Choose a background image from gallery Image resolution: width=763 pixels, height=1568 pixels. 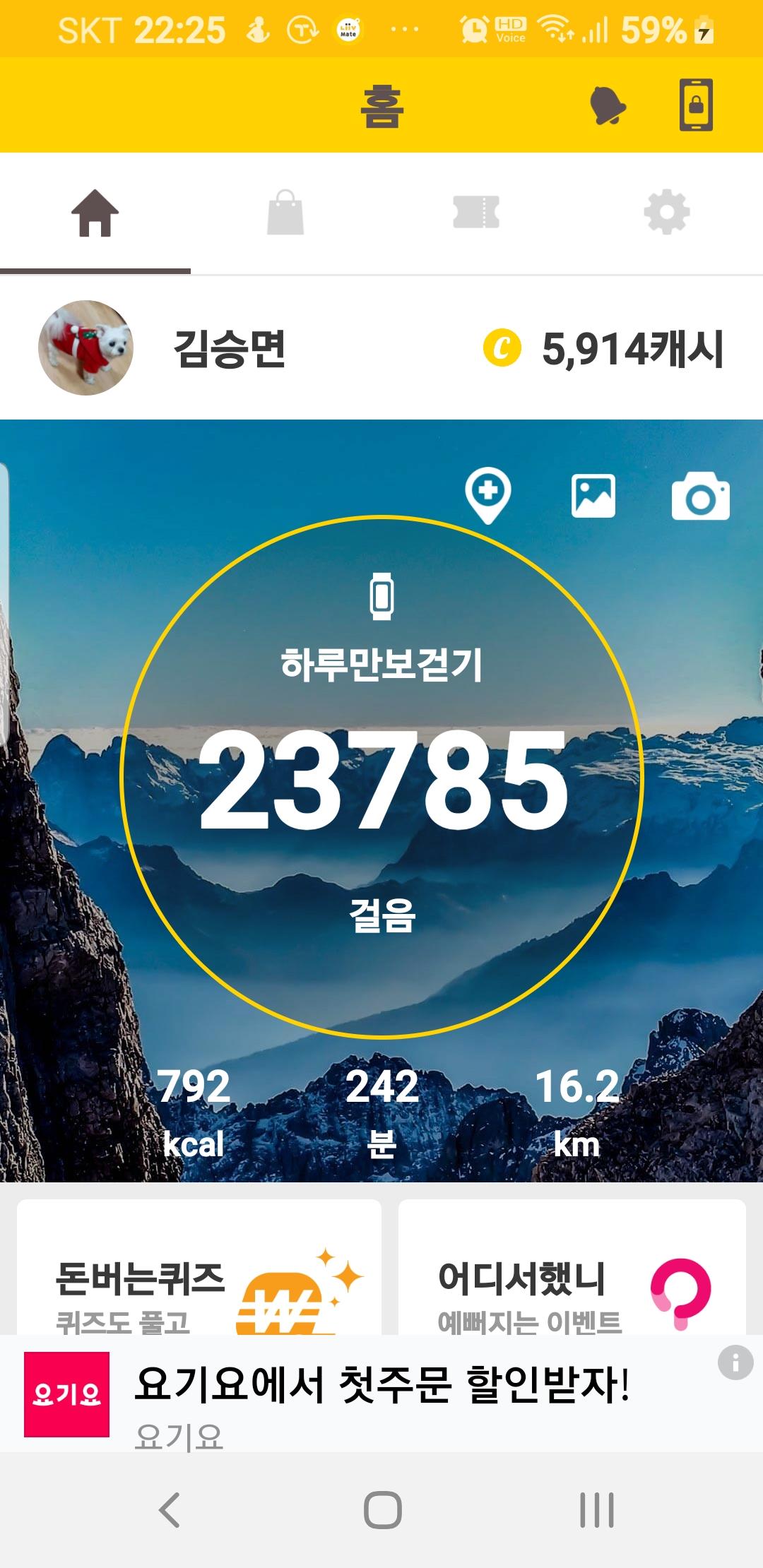click(593, 496)
